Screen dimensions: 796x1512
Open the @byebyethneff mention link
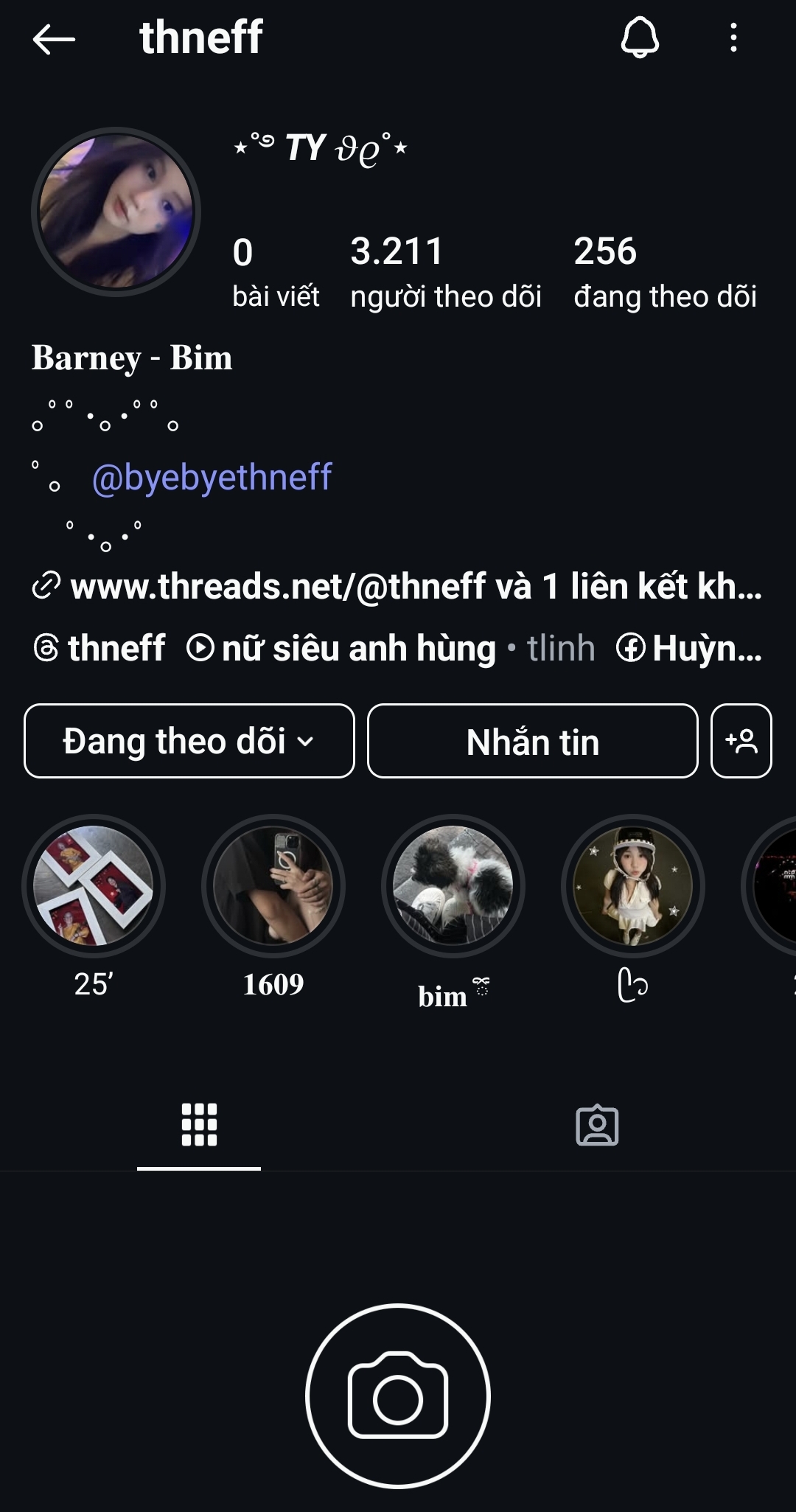pos(212,477)
